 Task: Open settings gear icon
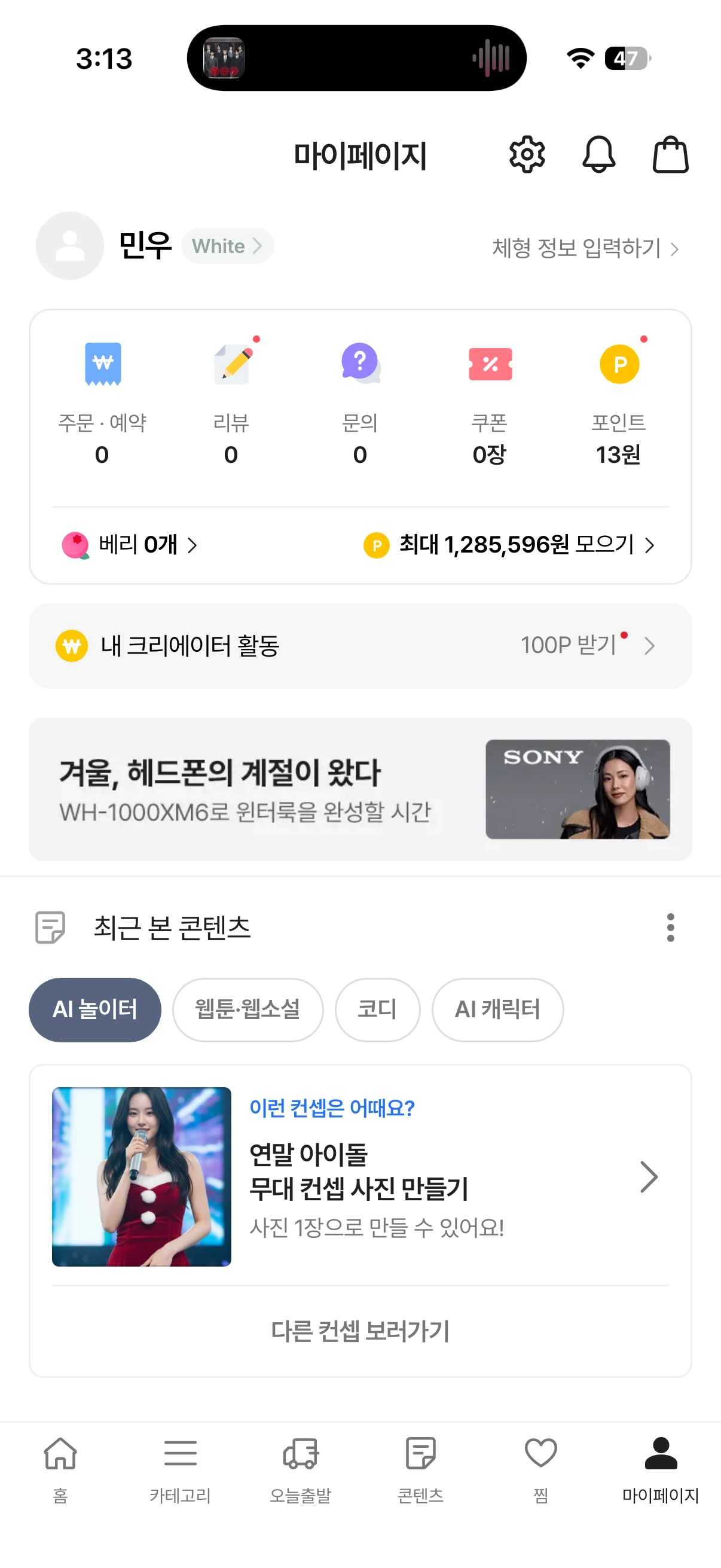click(x=526, y=155)
